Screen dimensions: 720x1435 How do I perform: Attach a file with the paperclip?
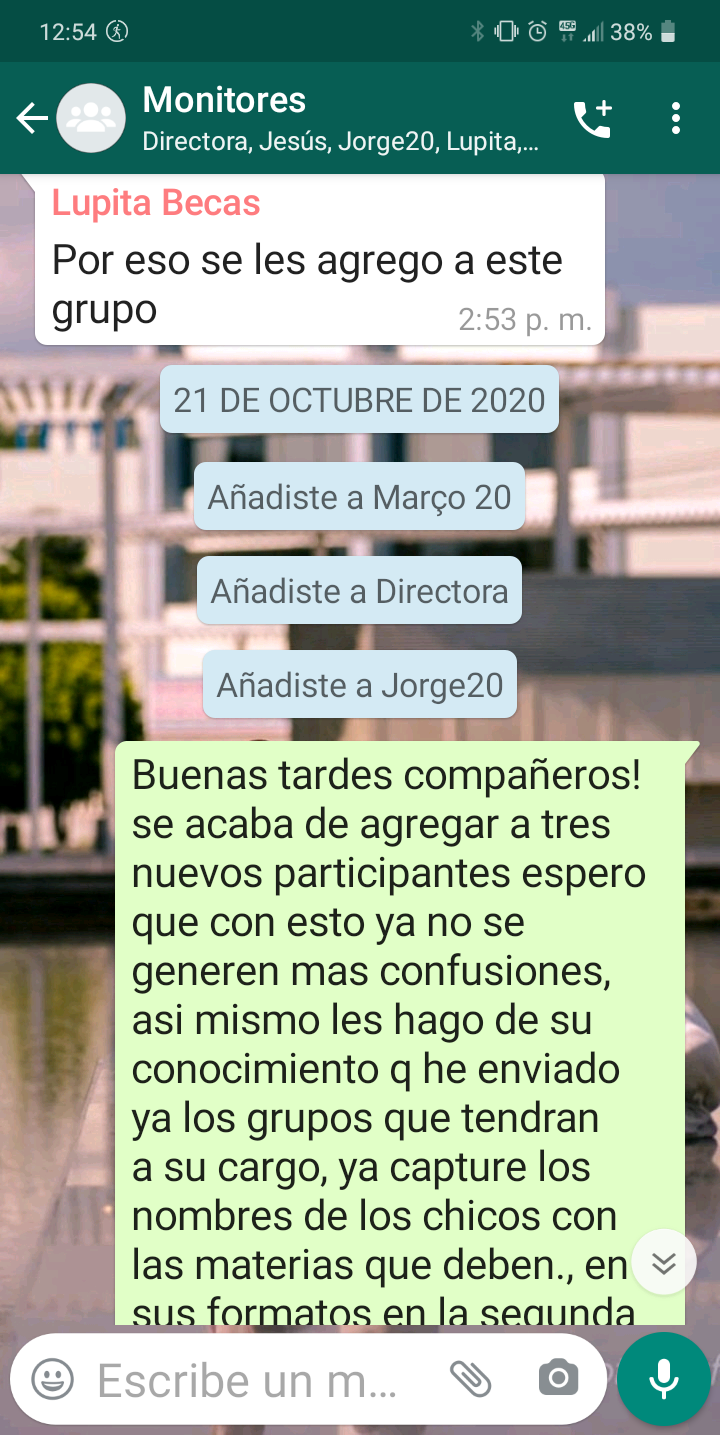point(470,1380)
